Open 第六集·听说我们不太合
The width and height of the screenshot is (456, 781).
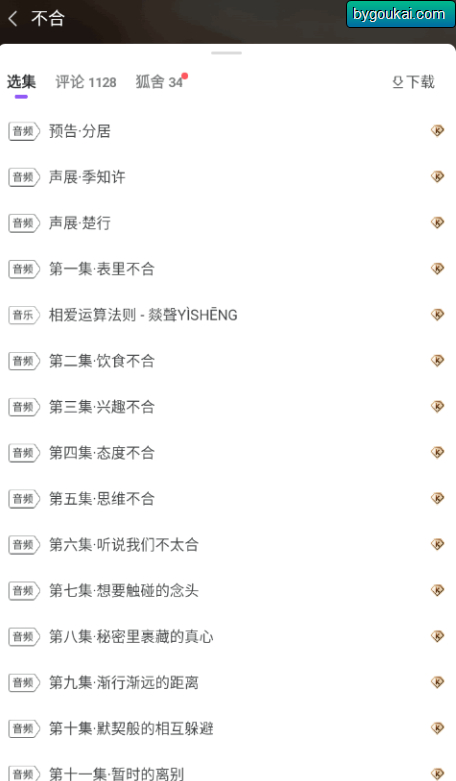(x=228, y=544)
